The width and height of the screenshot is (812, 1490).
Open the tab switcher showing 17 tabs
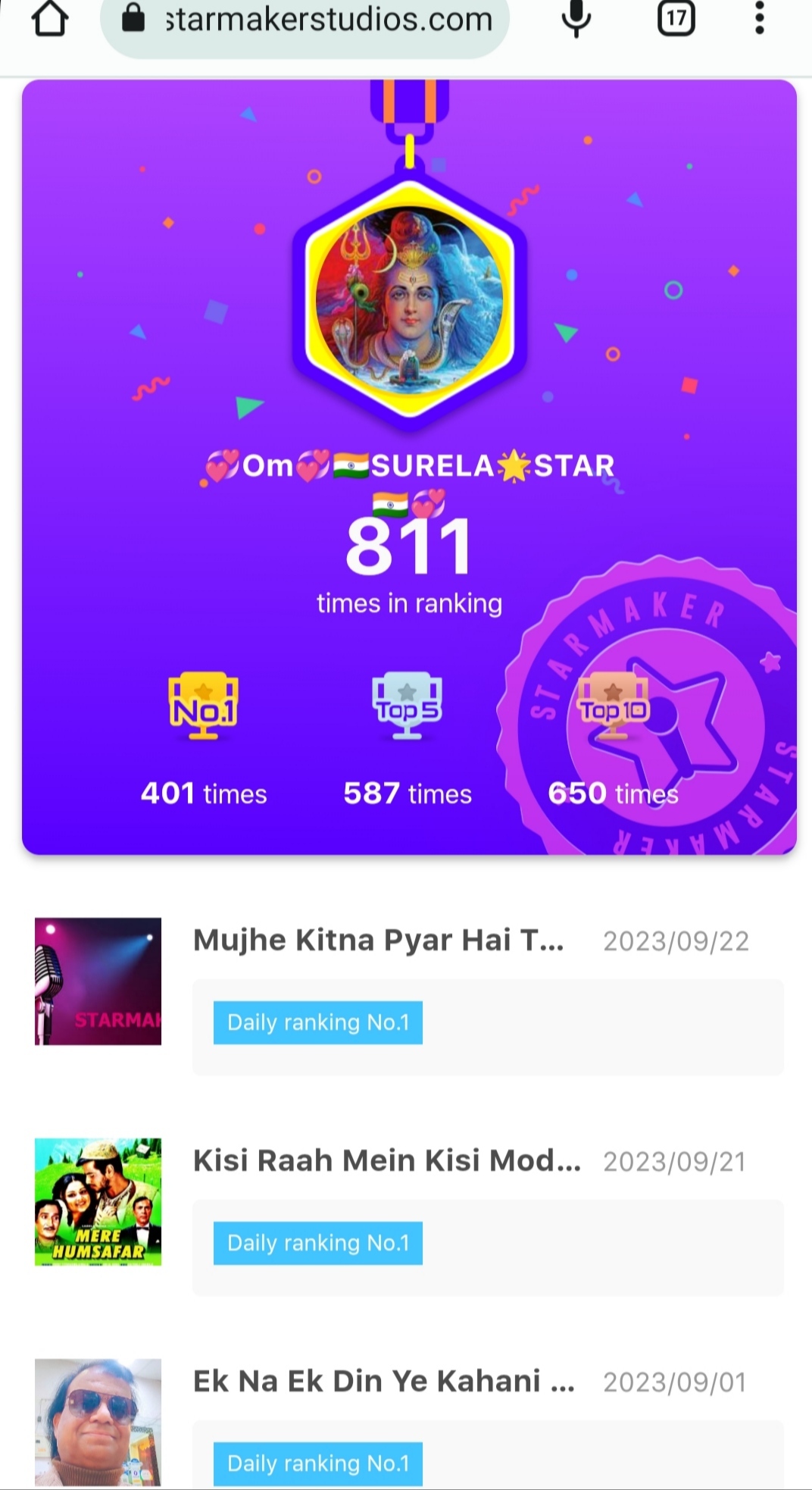(676, 19)
